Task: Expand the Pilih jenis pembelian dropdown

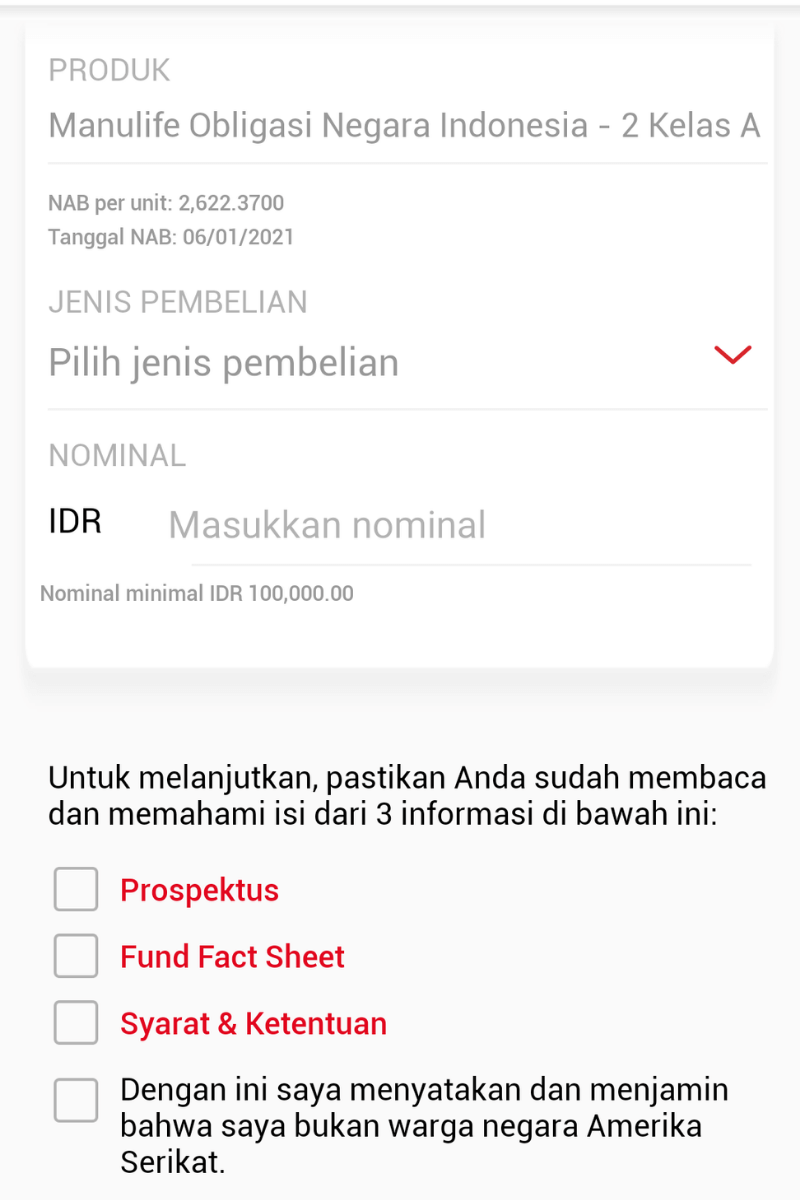Action: pyautogui.click(x=222, y=362)
